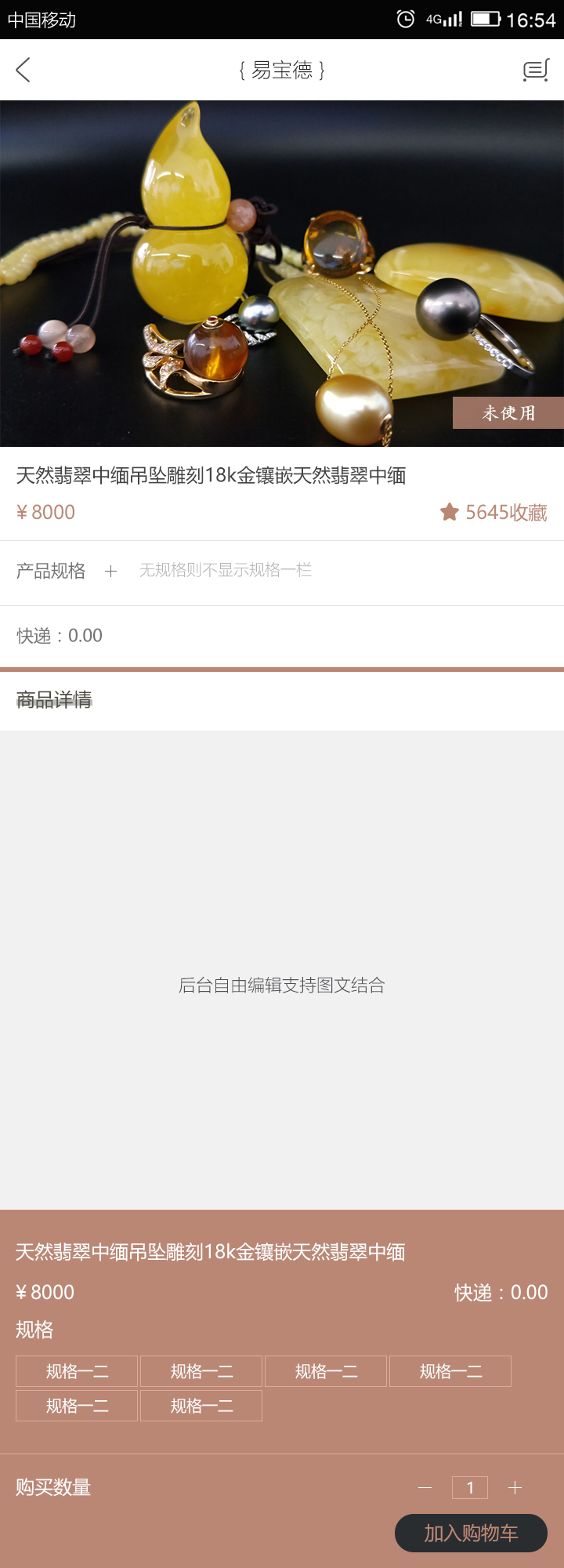Viewport: 564px width, 1568px height.
Task: Go back using the top-left arrow
Action: [23, 70]
